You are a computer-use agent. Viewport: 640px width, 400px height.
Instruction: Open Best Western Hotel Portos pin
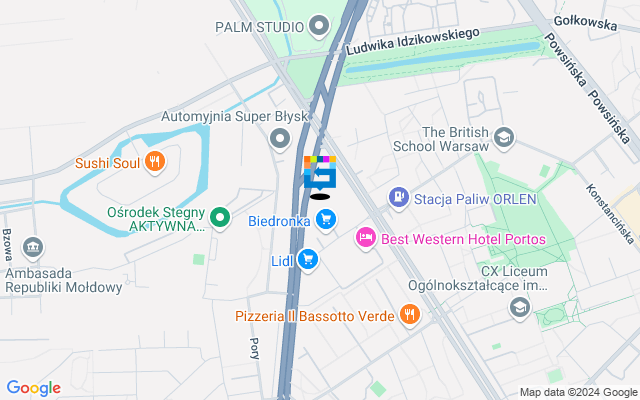(365, 239)
